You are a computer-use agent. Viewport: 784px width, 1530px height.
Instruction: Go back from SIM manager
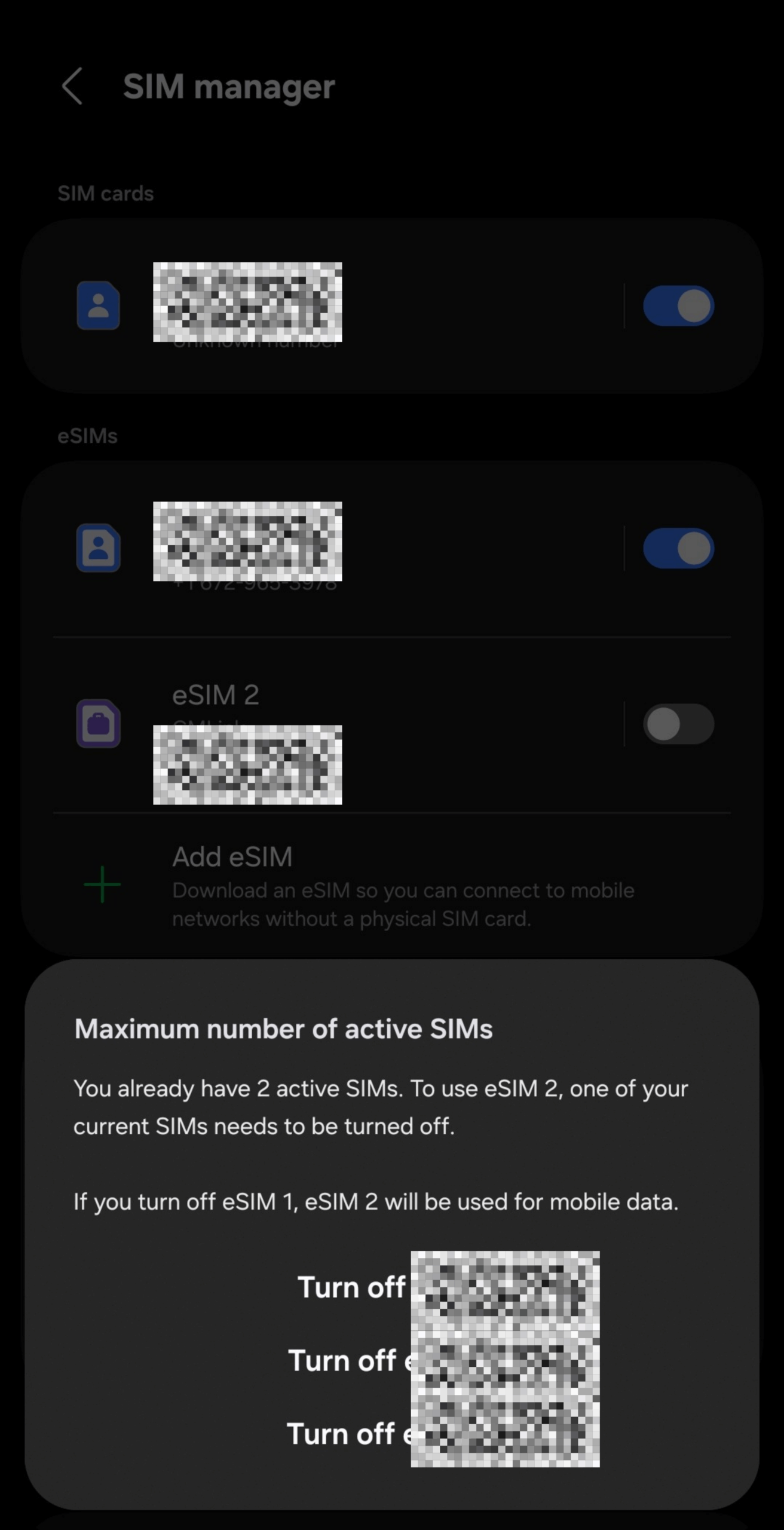73,87
